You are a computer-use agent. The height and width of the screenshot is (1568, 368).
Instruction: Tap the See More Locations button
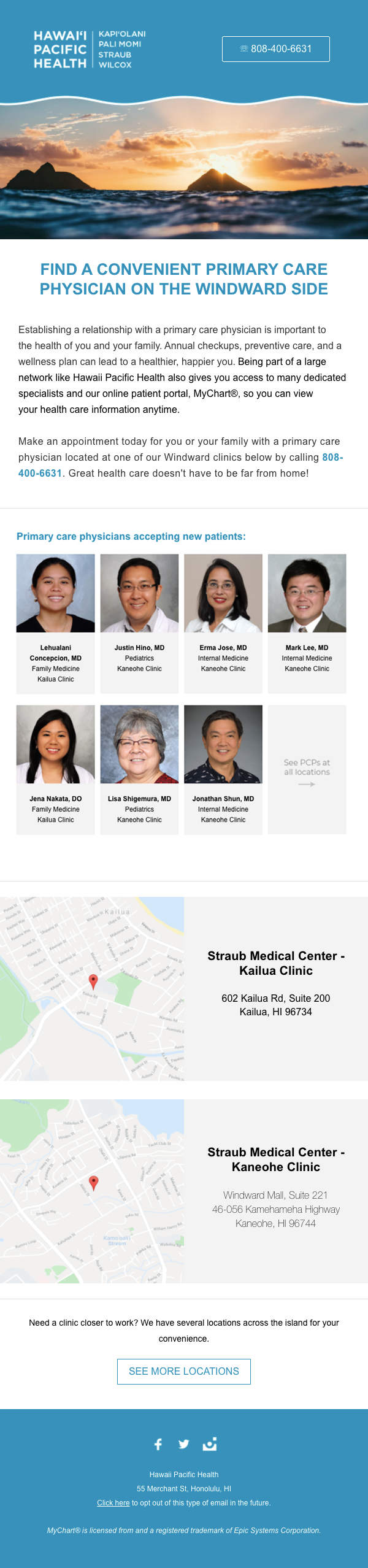tap(184, 1371)
